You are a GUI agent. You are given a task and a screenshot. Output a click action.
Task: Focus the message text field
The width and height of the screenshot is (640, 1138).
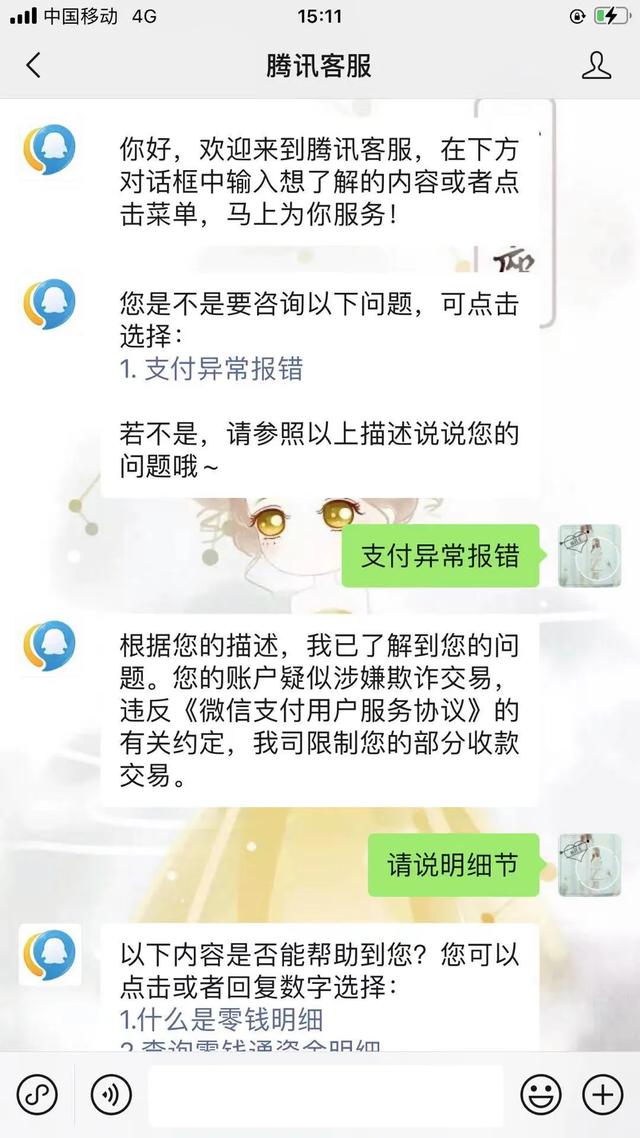325,1095
